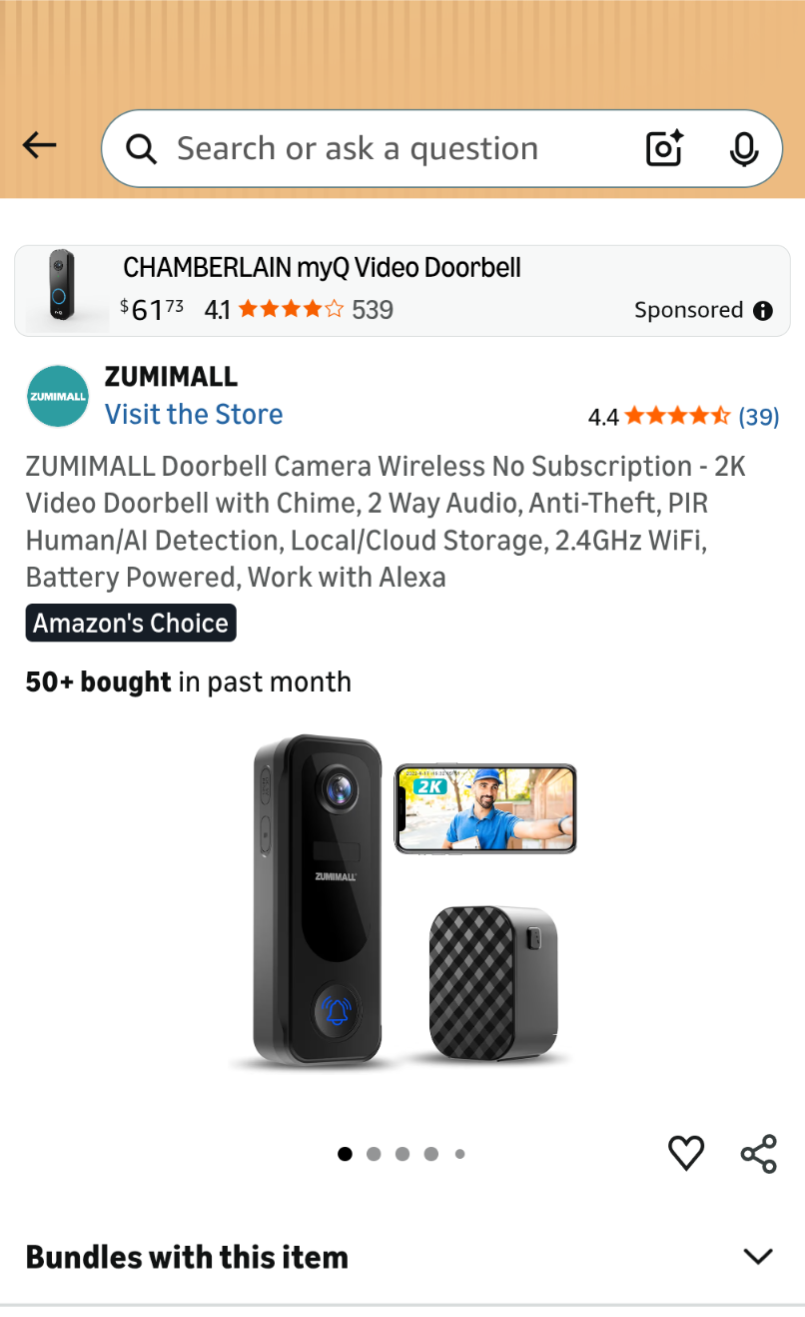Start voice search with the microphone
Image resolution: width=805 pixels, height=1317 pixels.
(x=743, y=149)
